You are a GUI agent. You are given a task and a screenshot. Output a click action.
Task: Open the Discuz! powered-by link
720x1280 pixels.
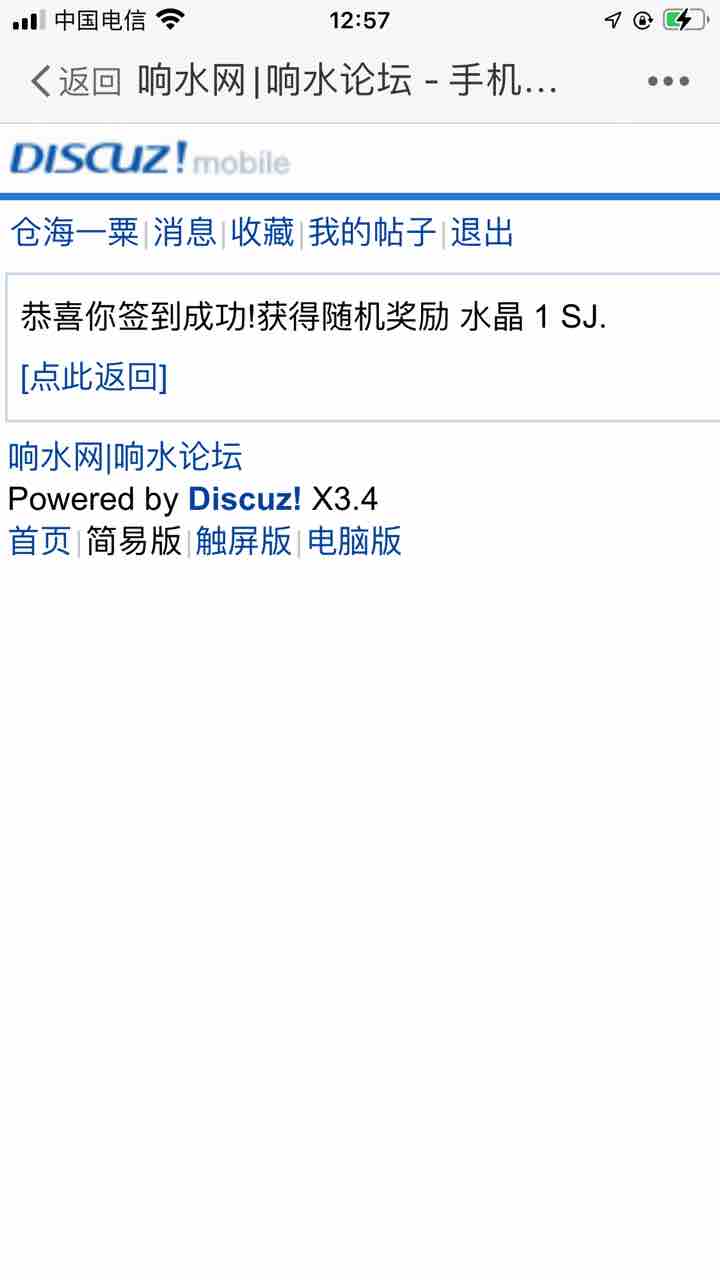(x=245, y=499)
